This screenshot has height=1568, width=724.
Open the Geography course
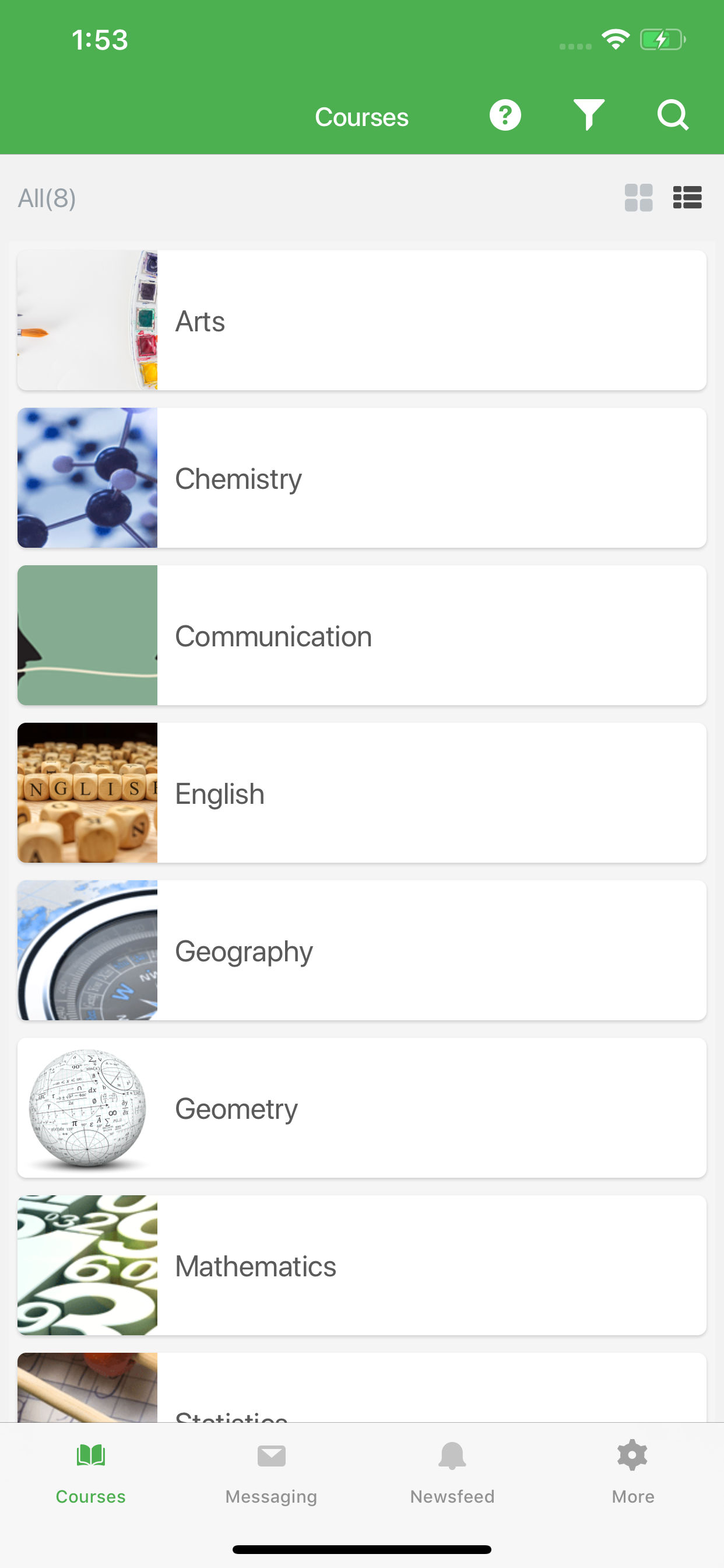[361, 950]
